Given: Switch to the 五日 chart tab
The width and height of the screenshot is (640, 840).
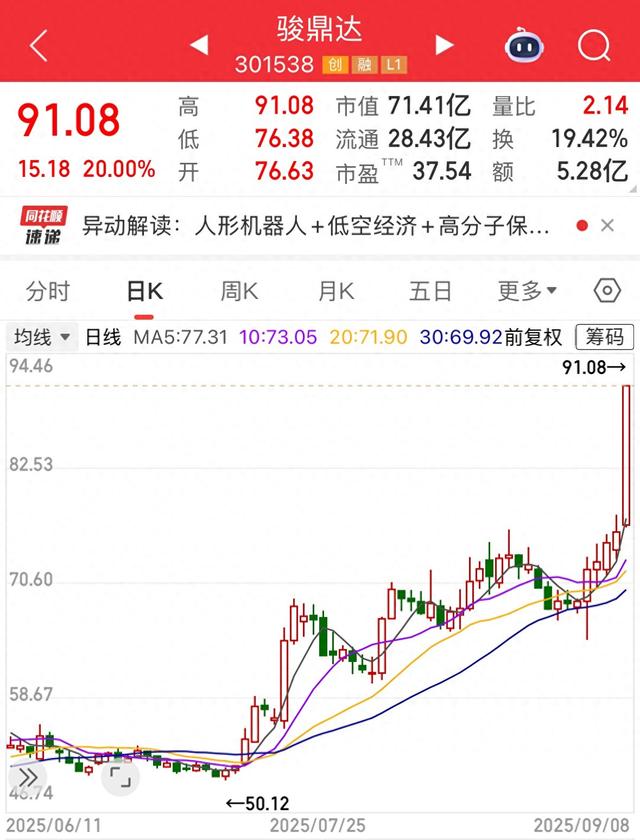Looking at the screenshot, I should [431, 291].
